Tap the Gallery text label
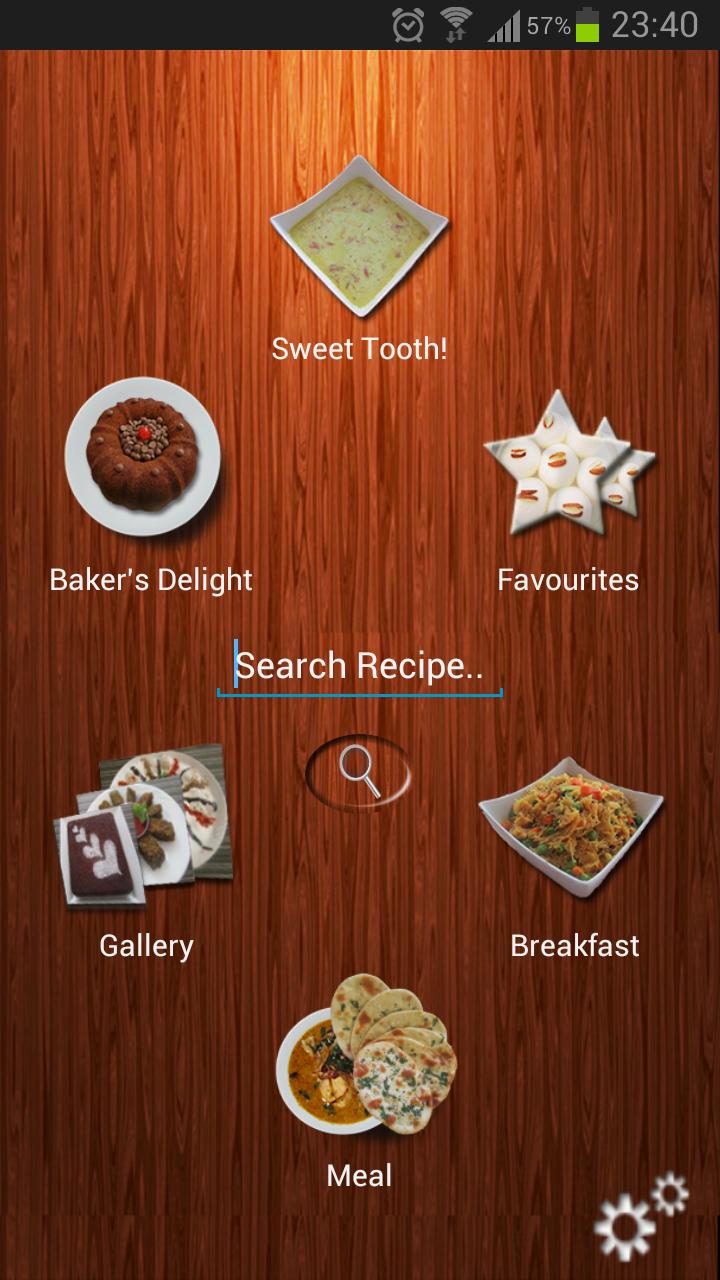 pyautogui.click(x=146, y=945)
